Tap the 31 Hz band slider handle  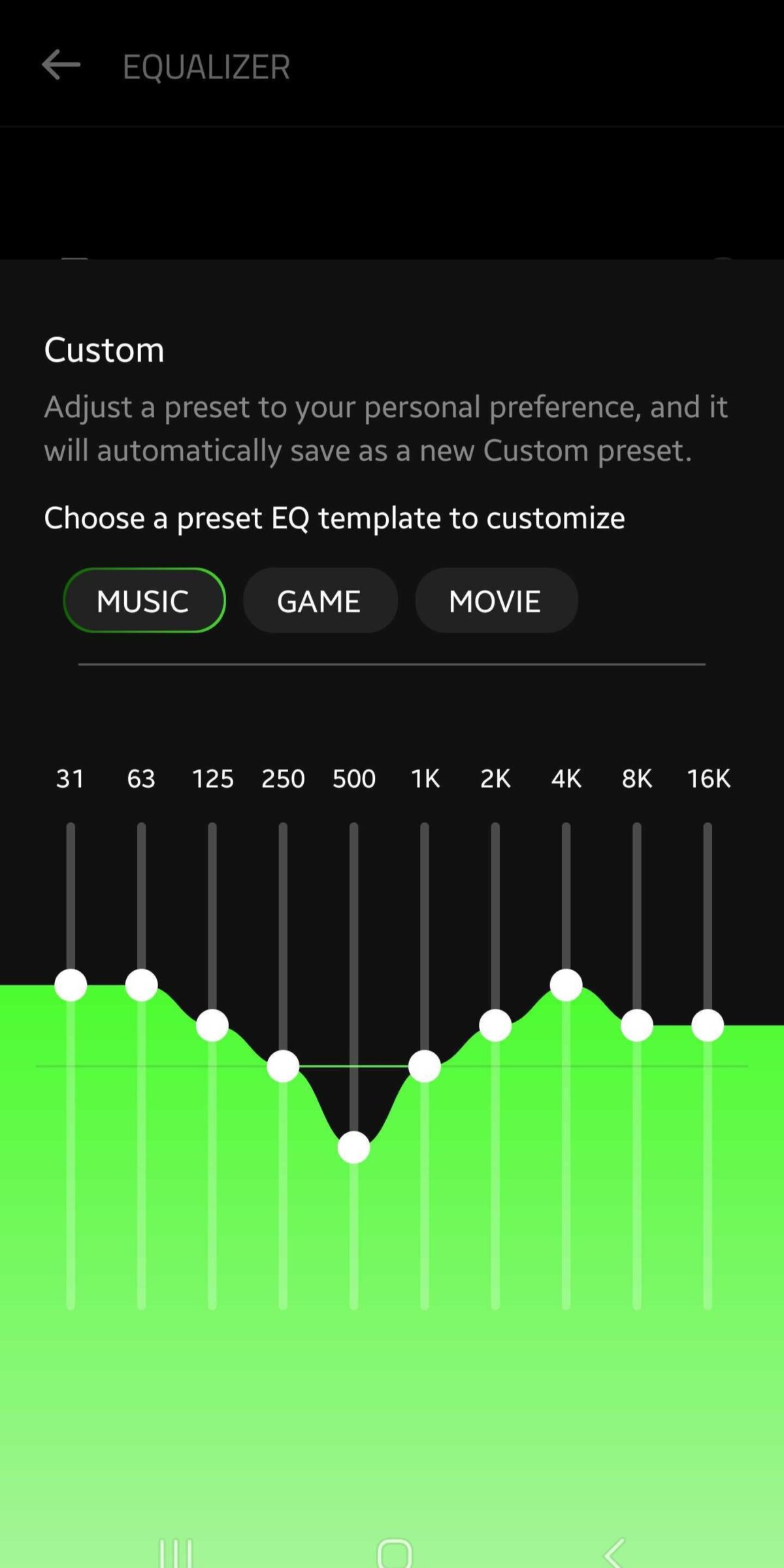pyautogui.click(x=71, y=985)
